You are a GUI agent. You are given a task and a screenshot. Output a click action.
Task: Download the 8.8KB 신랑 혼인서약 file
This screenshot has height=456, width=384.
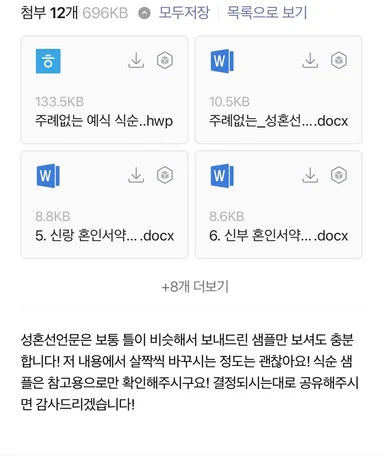point(136,175)
